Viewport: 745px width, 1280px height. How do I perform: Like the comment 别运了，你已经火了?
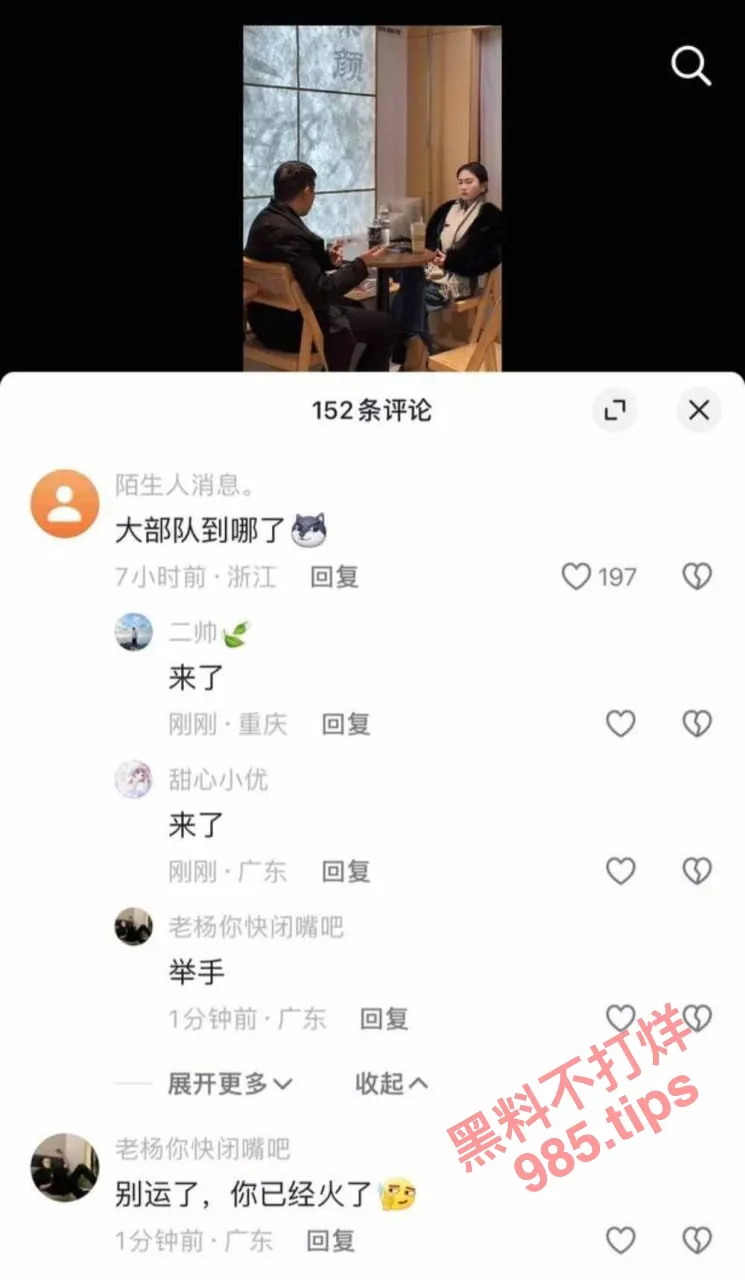point(621,1240)
